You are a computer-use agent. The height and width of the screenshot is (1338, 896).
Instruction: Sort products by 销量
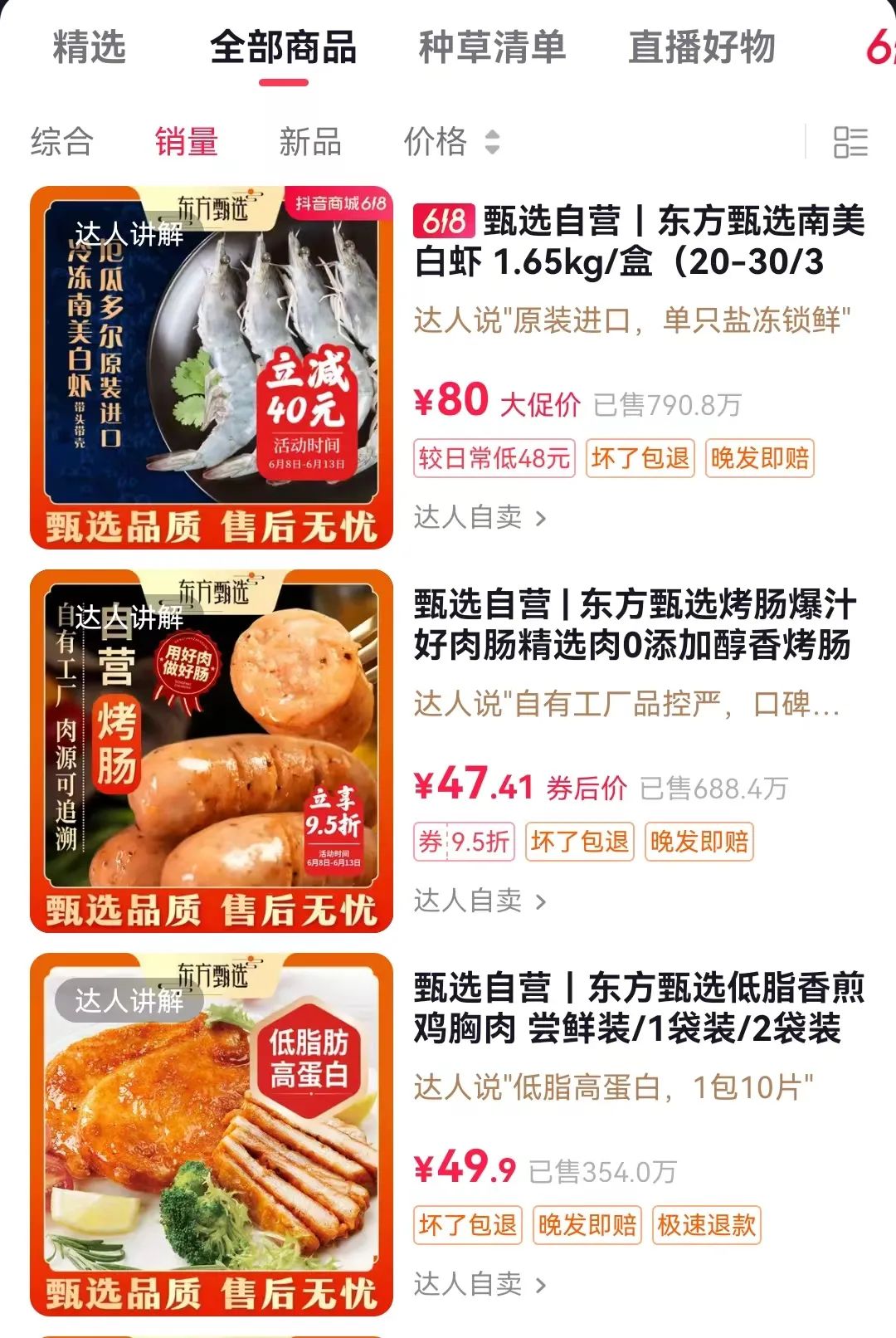186,142
